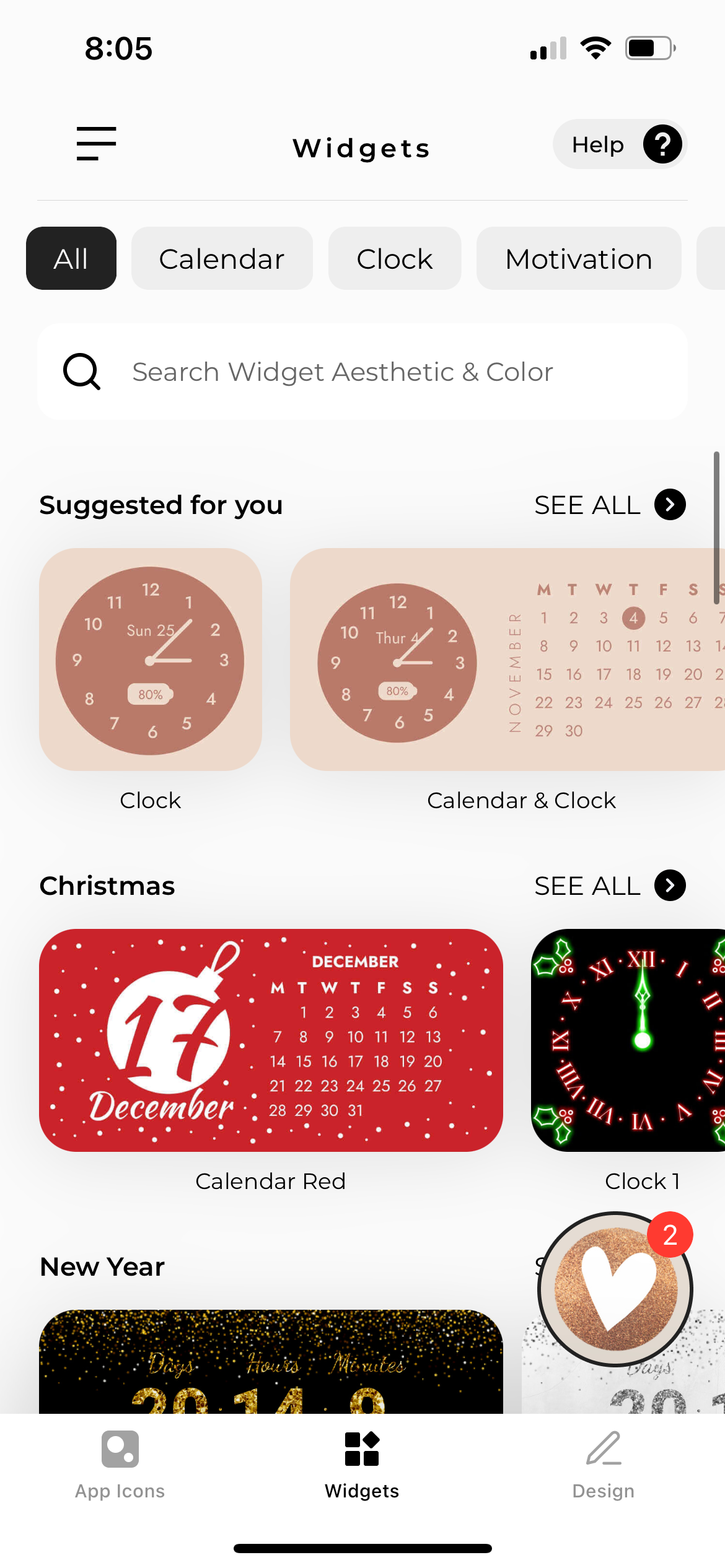This screenshot has height=1568, width=725.
Task: Tap the Search Widget Aesthetic & Color field
Action: (362, 372)
